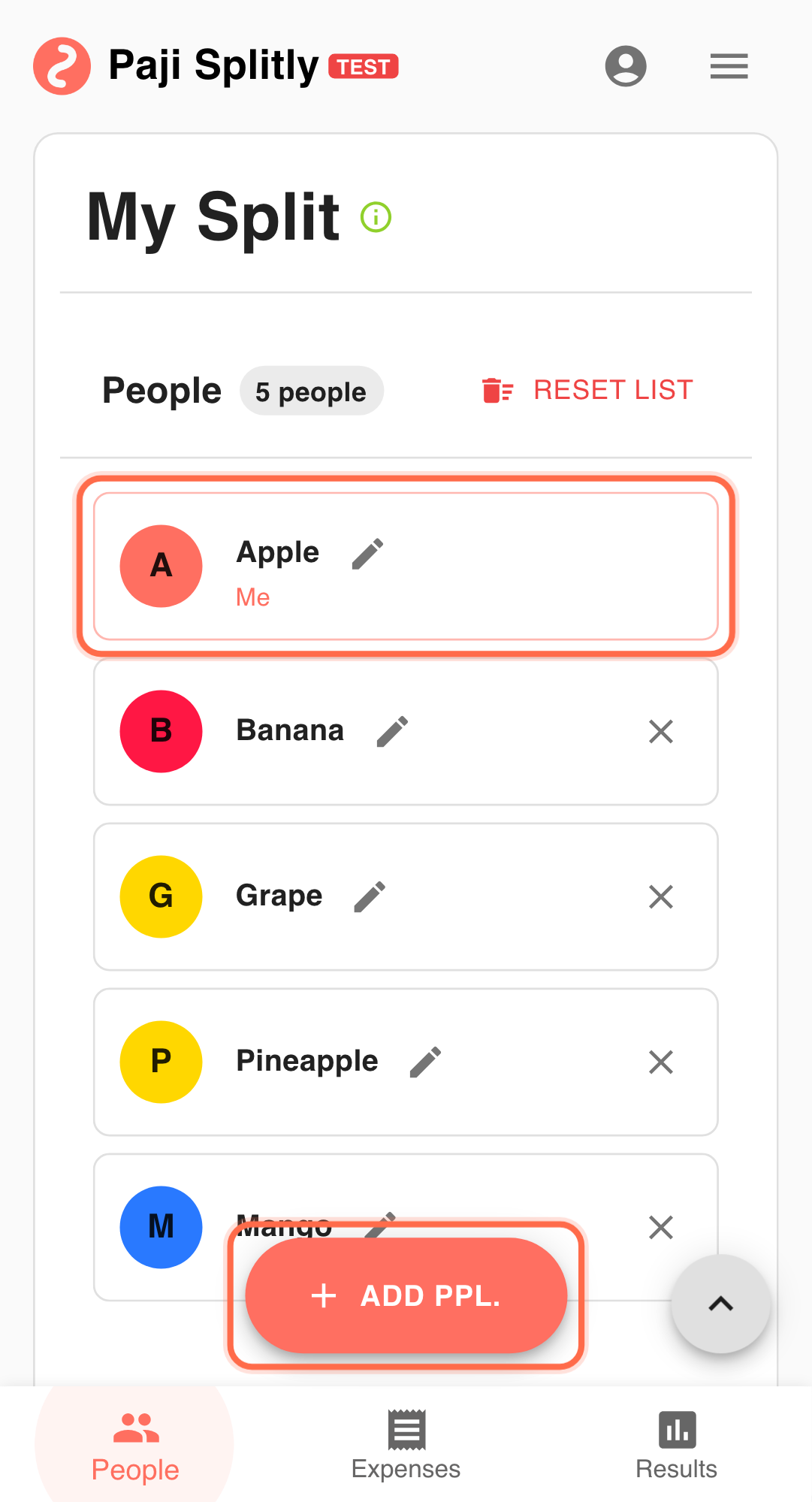This screenshot has width=812, height=1502.
Task: Edit Banana's name
Action: point(392,731)
